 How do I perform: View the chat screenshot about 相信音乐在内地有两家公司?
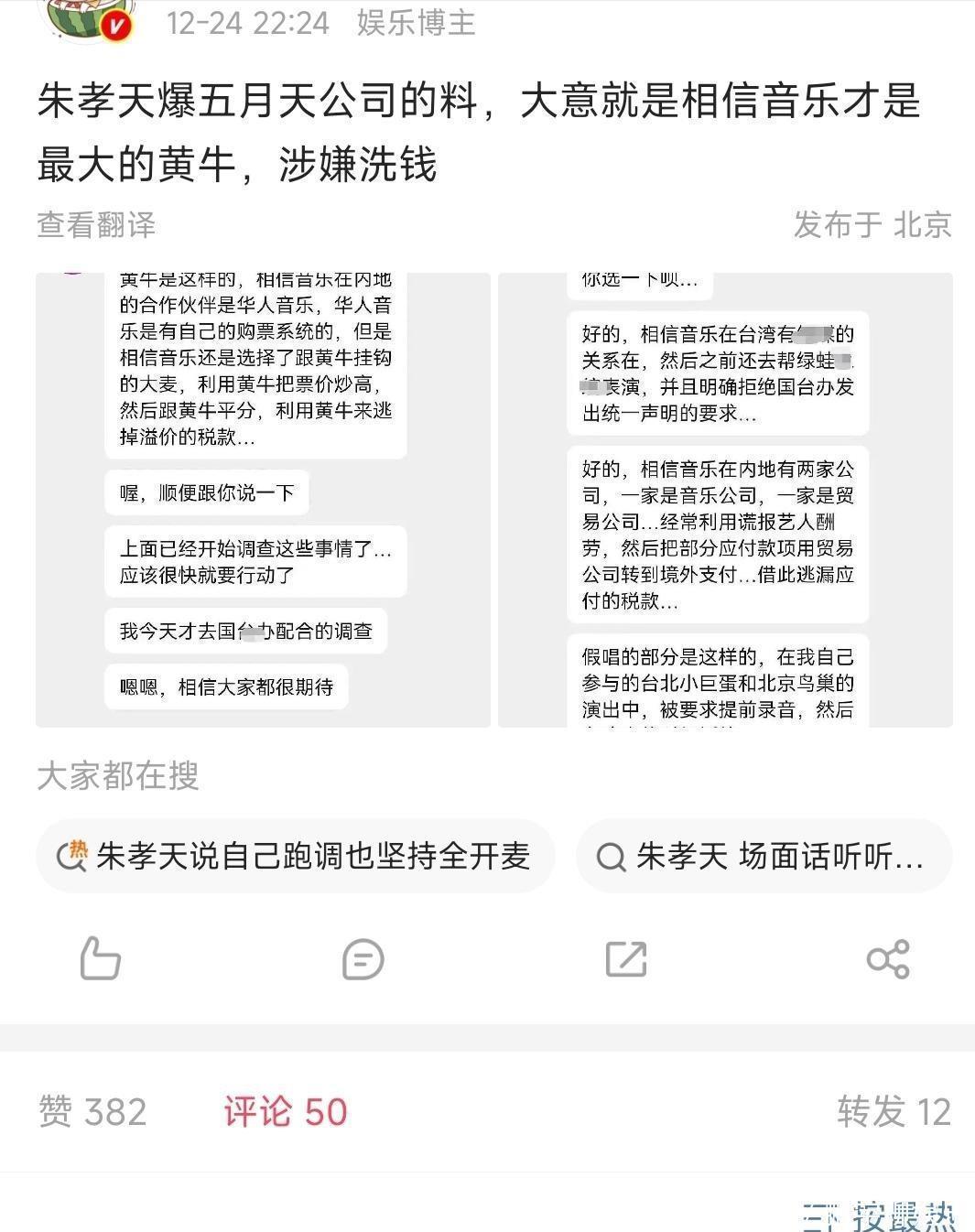click(725, 500)
